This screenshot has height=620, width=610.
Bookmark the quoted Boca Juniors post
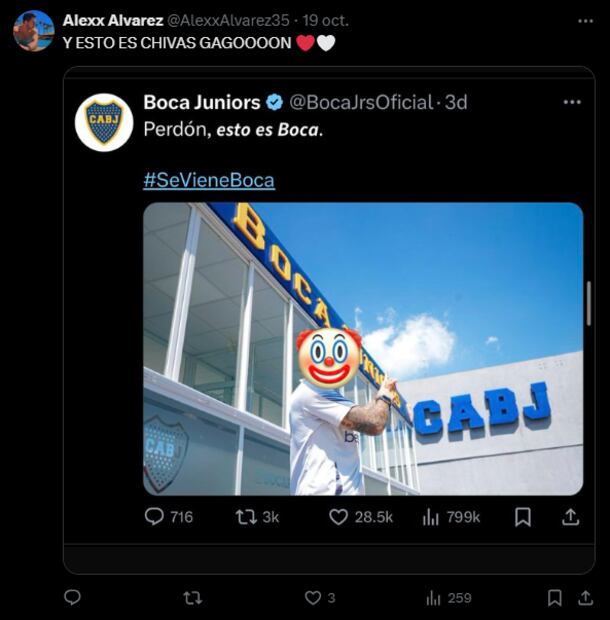(522, 517)
